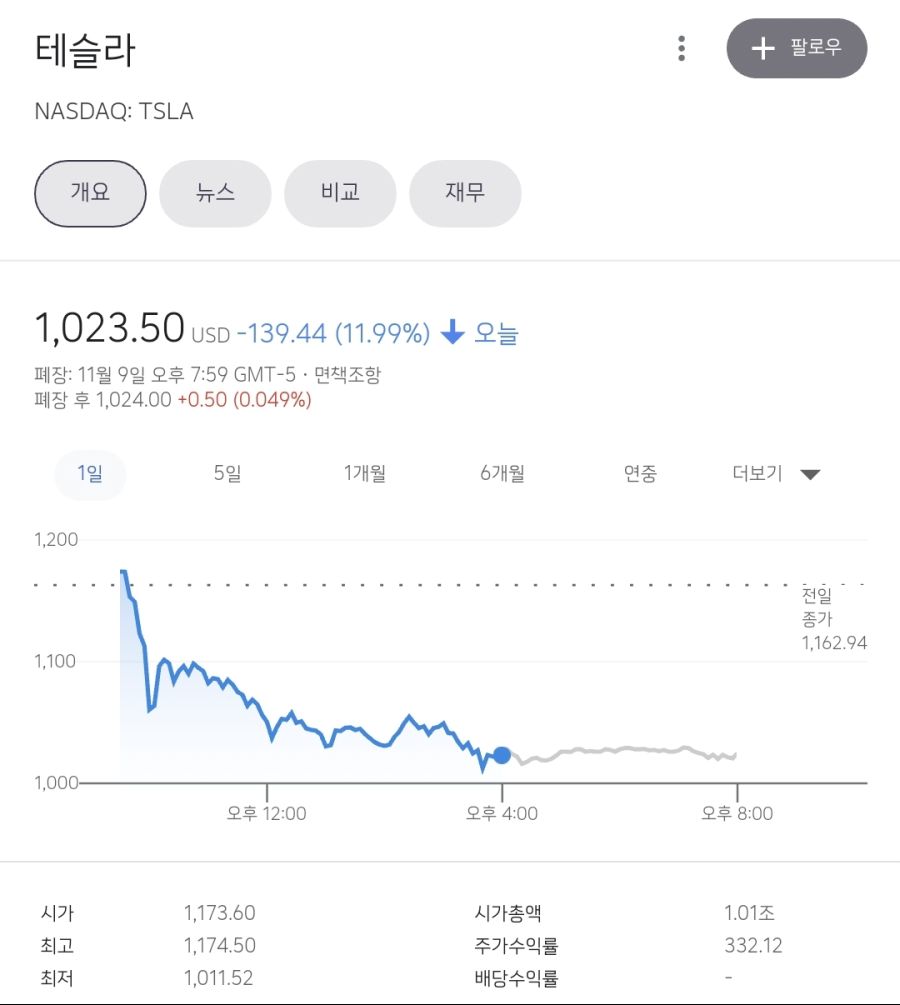Select the 비교 tab
The width and height of the screenshot is (900, 1005).
[340, 194]
